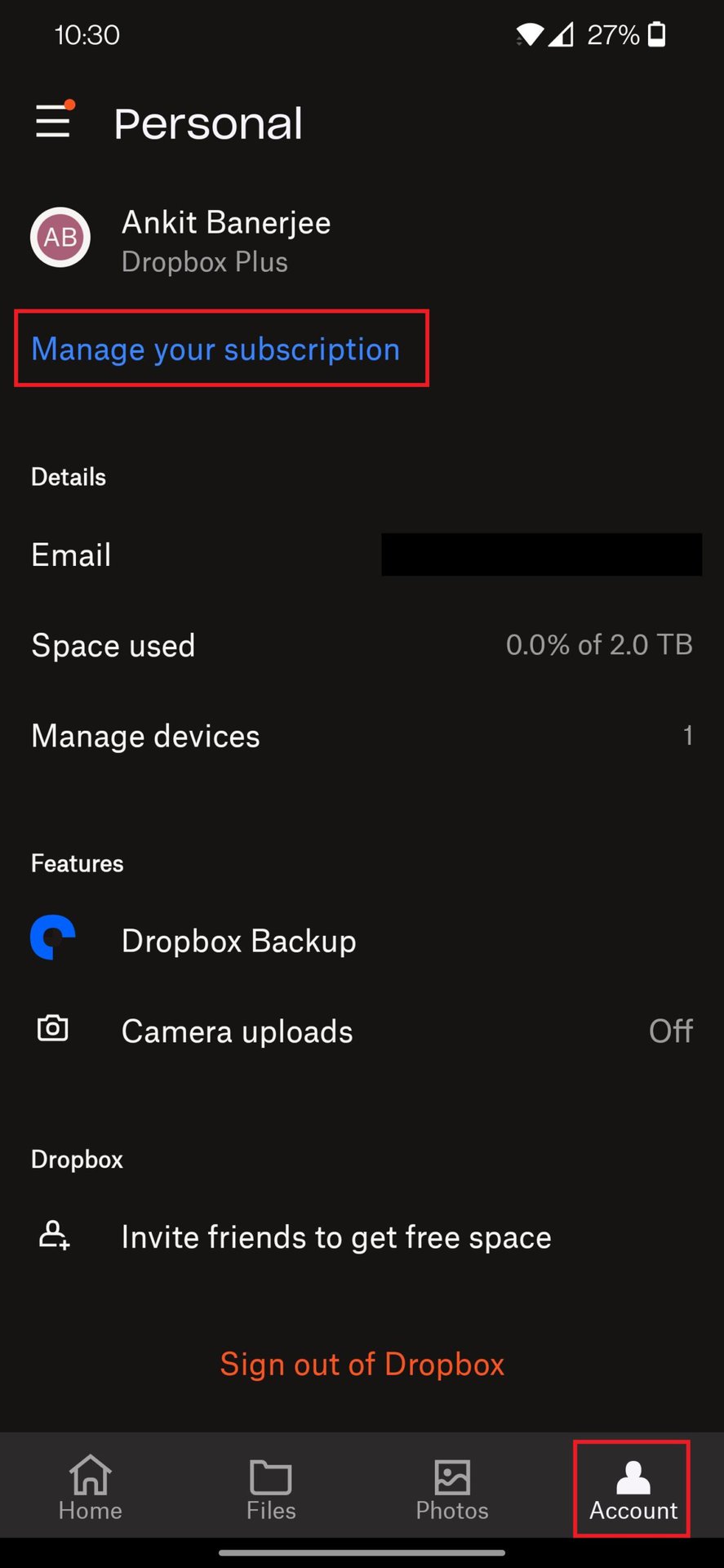Open Dropbox Backup feature
The width and height of the screenshot is (724, 1568).
(x=238, y=941)
